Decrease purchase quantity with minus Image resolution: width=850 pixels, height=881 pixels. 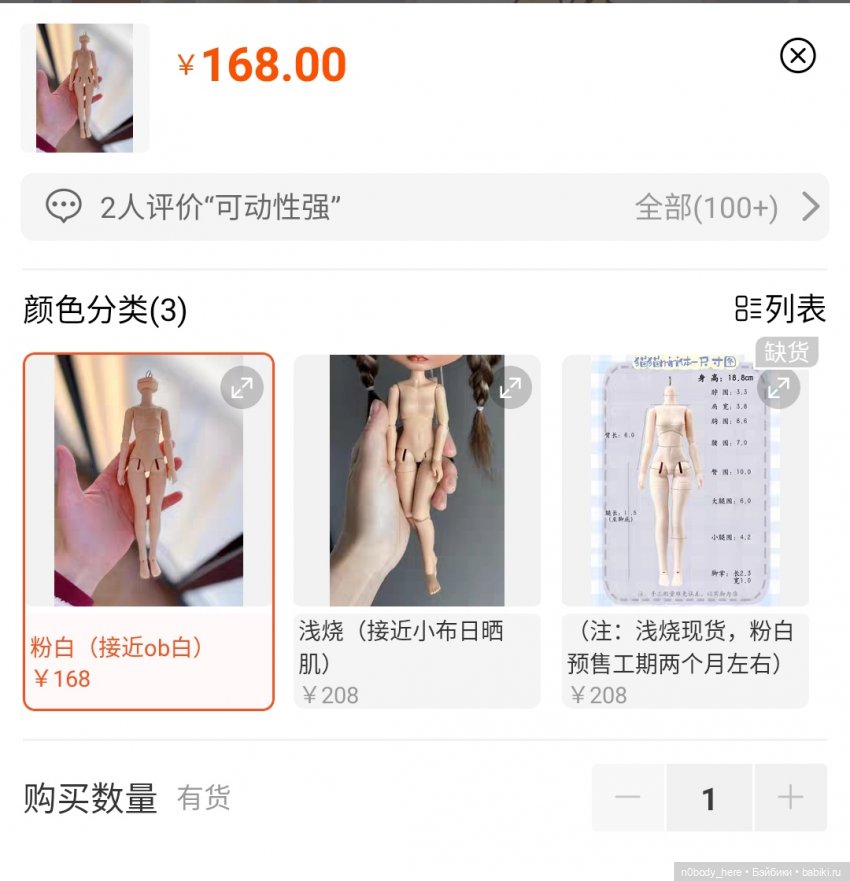point(628,797)
